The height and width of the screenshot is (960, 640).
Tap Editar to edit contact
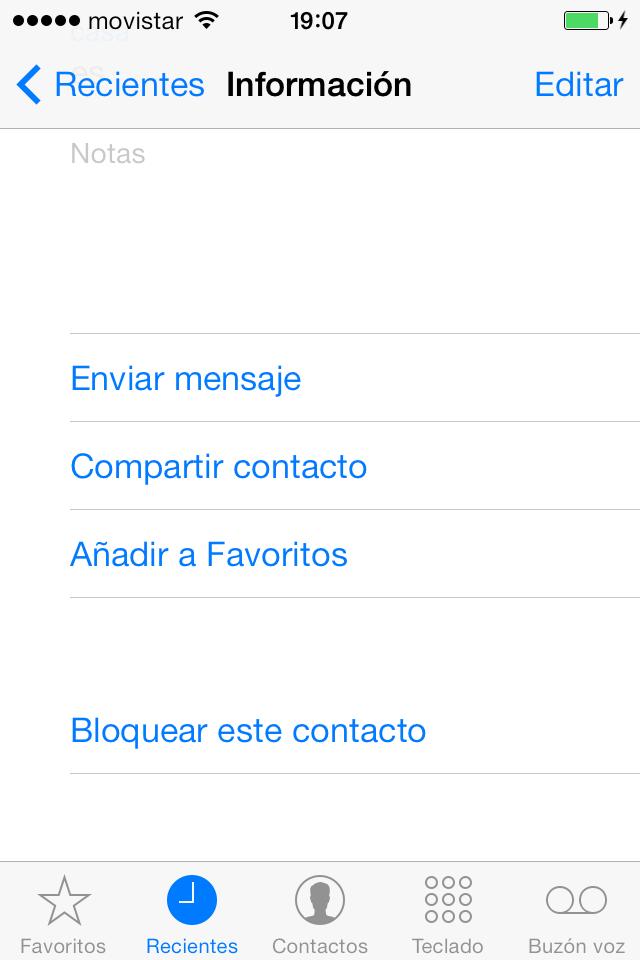click(x=579, y=85)
